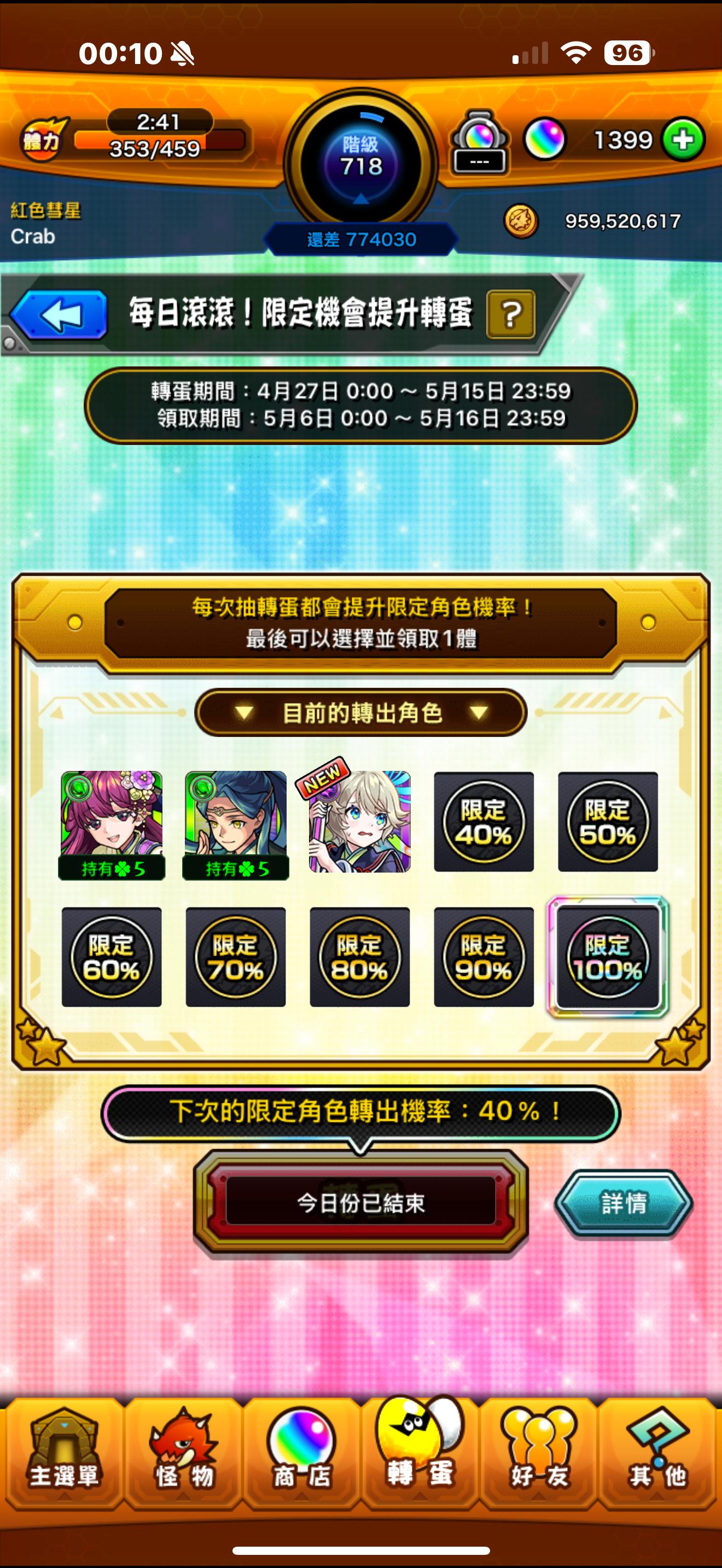Screen dimensions: 722x1568
Task: Tap the 今日份已結束 gacha button
Action: pos(360,1203)
